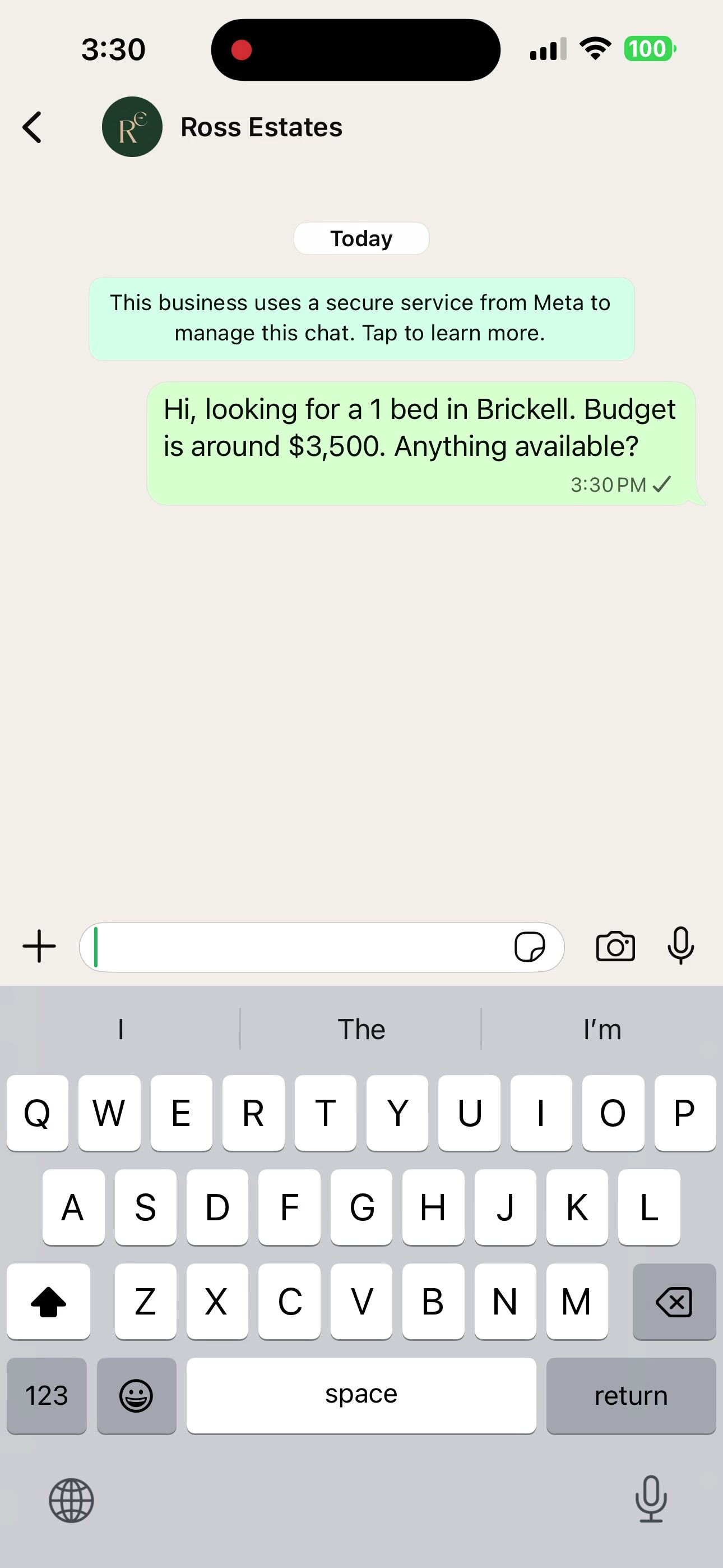This screenshot has width=723, height=1568.
Task: Select the predictive suggestion "The"
Action: (x=361, y=1029)
